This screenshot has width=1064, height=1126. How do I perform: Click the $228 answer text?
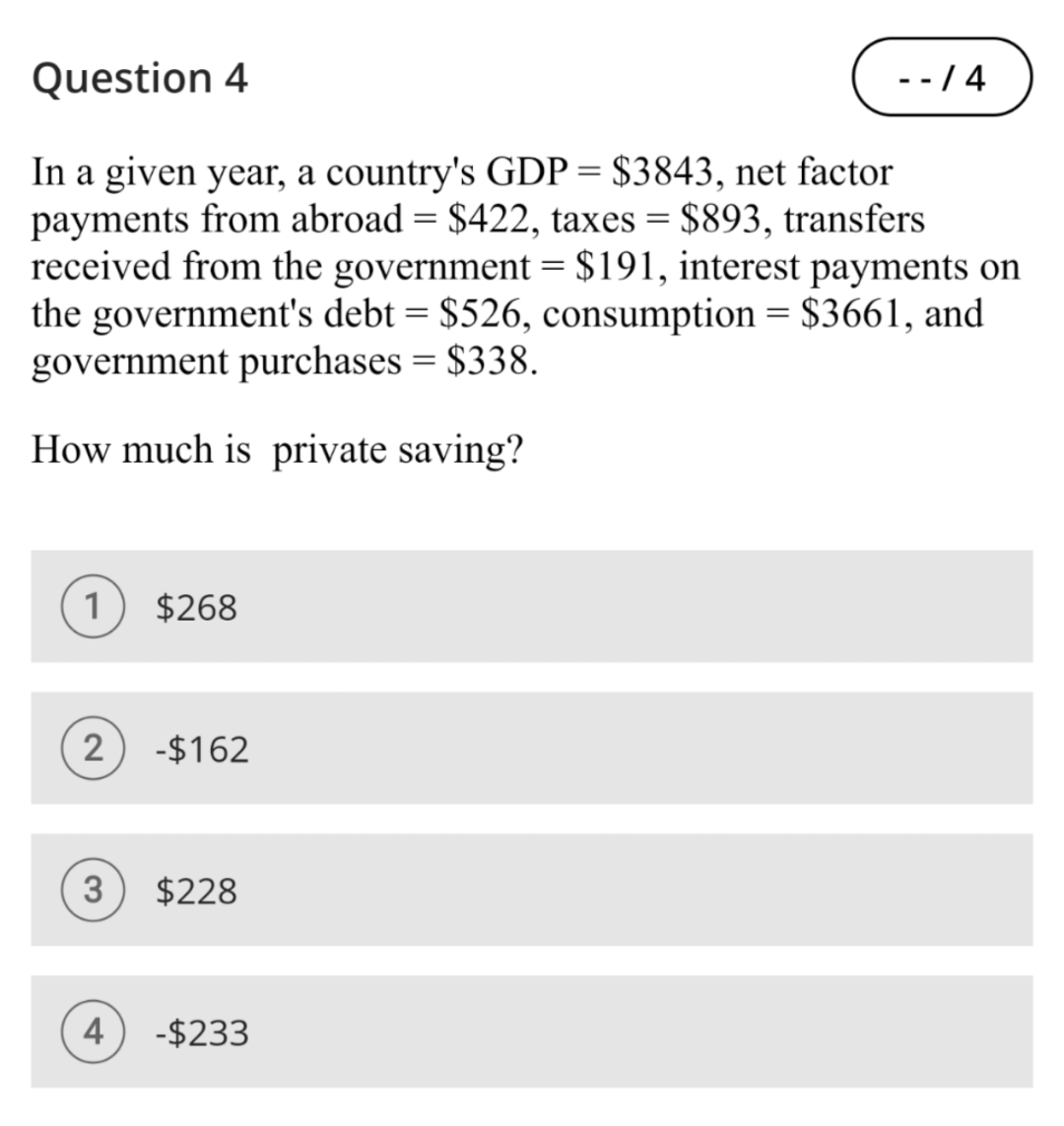coord(194,892)
